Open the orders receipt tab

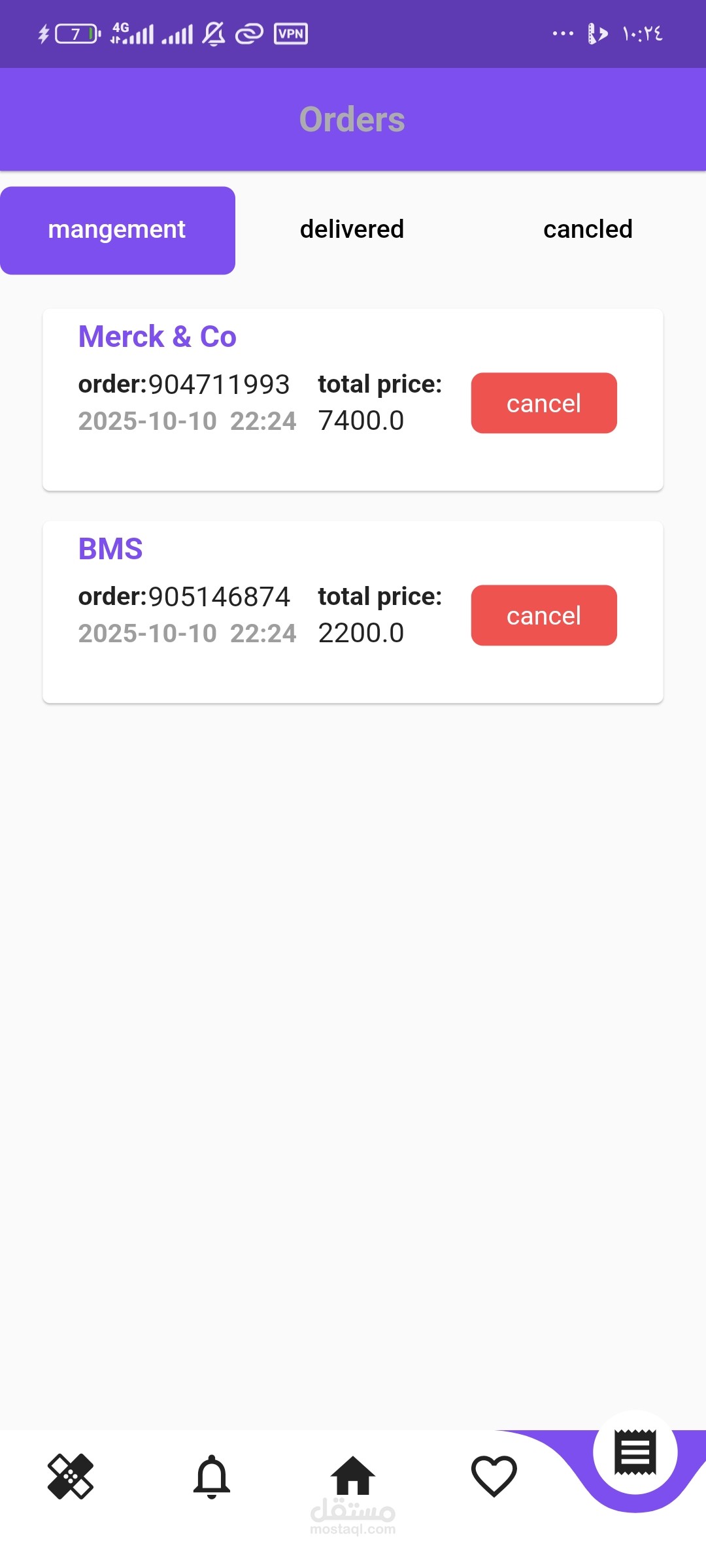(x=635, y=1453)
